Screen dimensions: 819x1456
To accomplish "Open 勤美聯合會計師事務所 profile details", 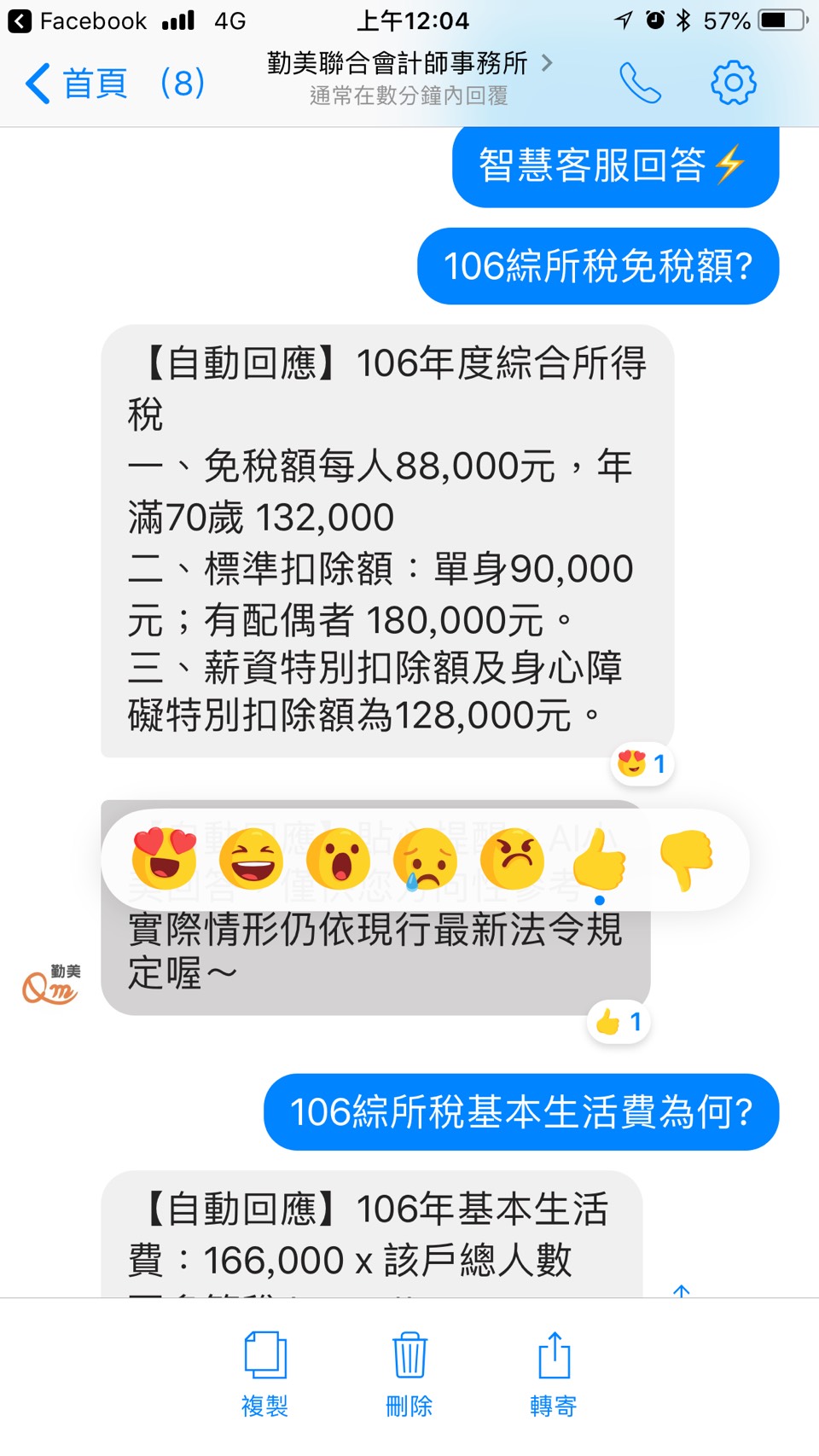I will pos(408,64).
